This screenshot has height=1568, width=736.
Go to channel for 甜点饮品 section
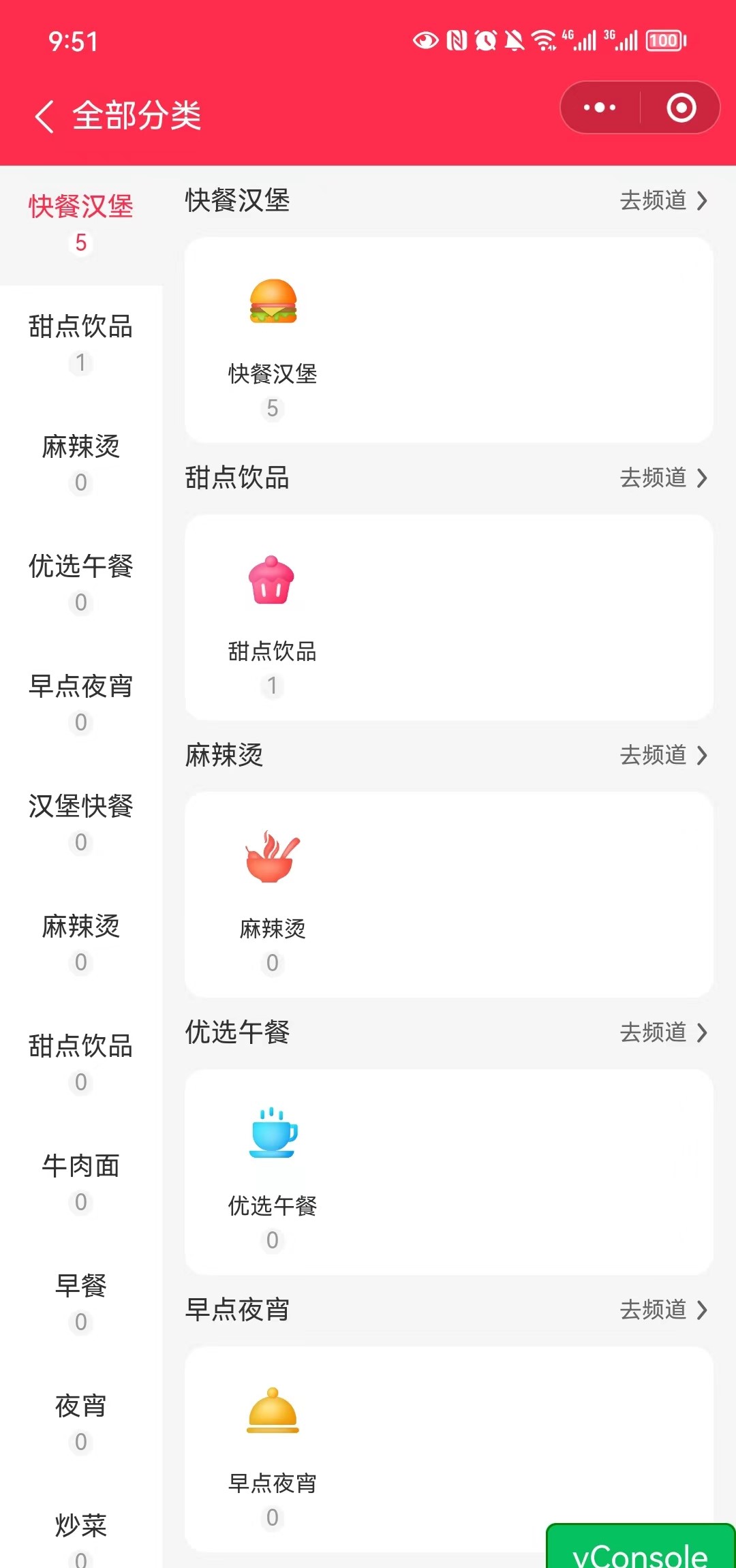tap(663, 478)
